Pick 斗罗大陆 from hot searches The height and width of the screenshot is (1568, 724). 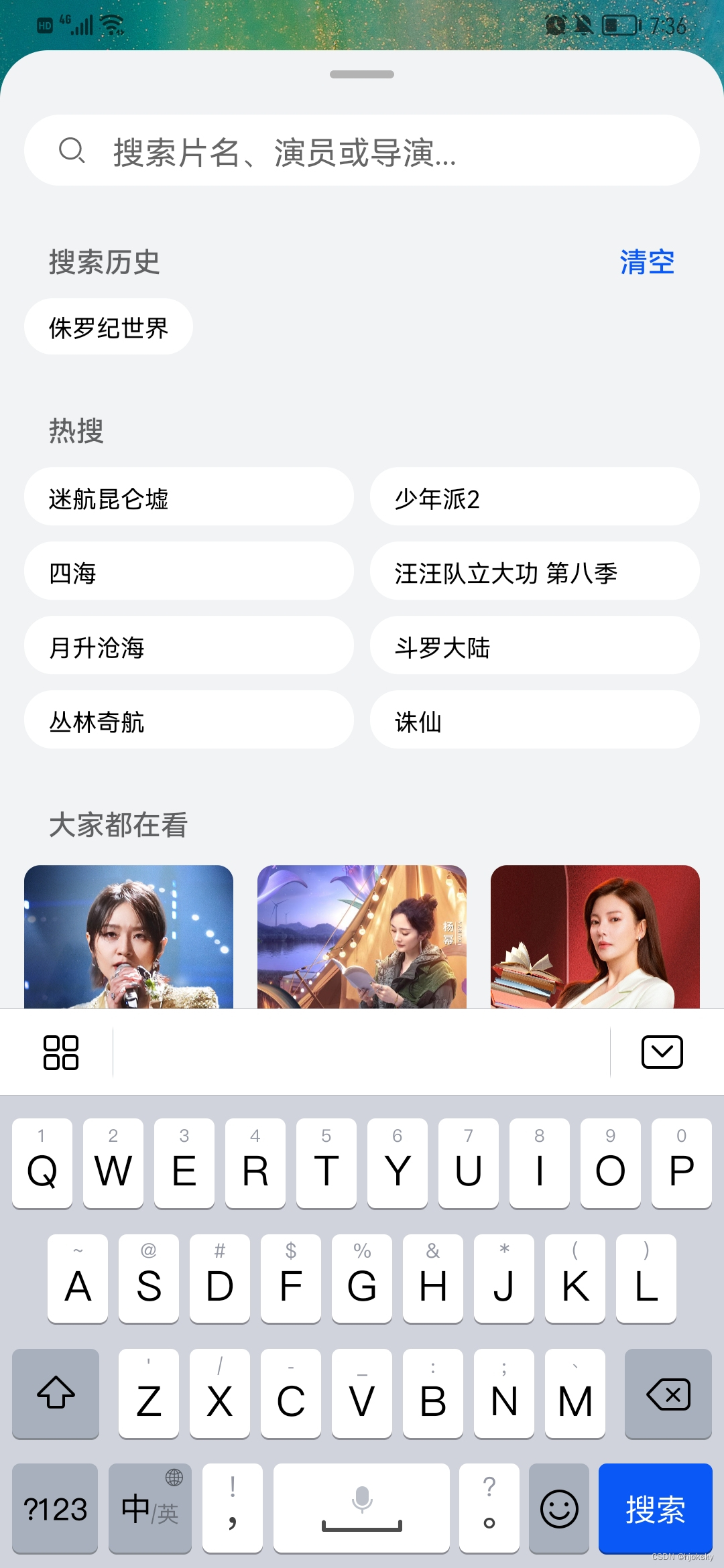[x=534, y=646]
